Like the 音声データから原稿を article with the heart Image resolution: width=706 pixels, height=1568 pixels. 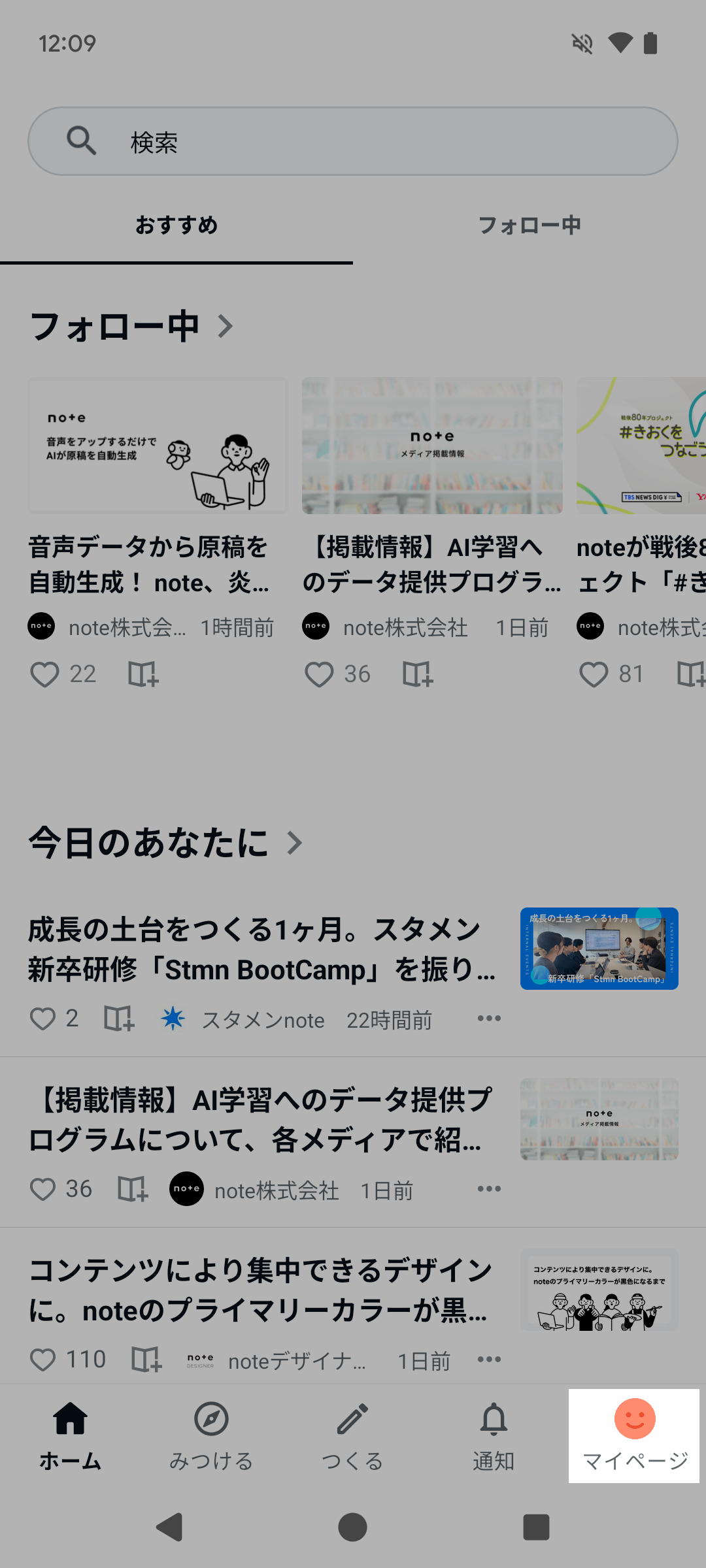44,674
